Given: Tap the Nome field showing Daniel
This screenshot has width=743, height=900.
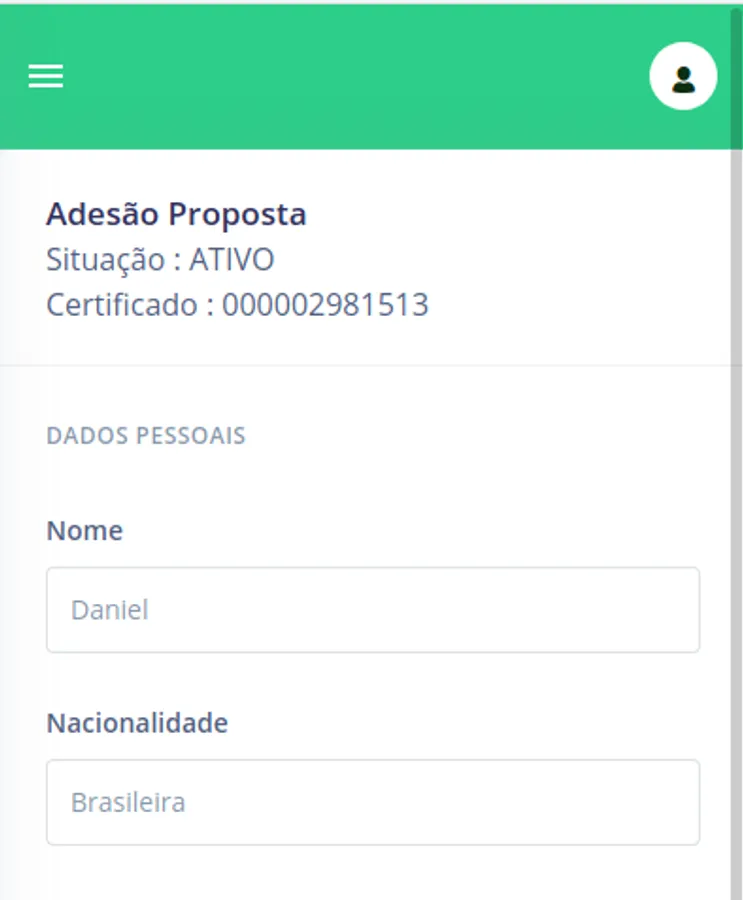Looking at the screenshot, I should [373, 610].
